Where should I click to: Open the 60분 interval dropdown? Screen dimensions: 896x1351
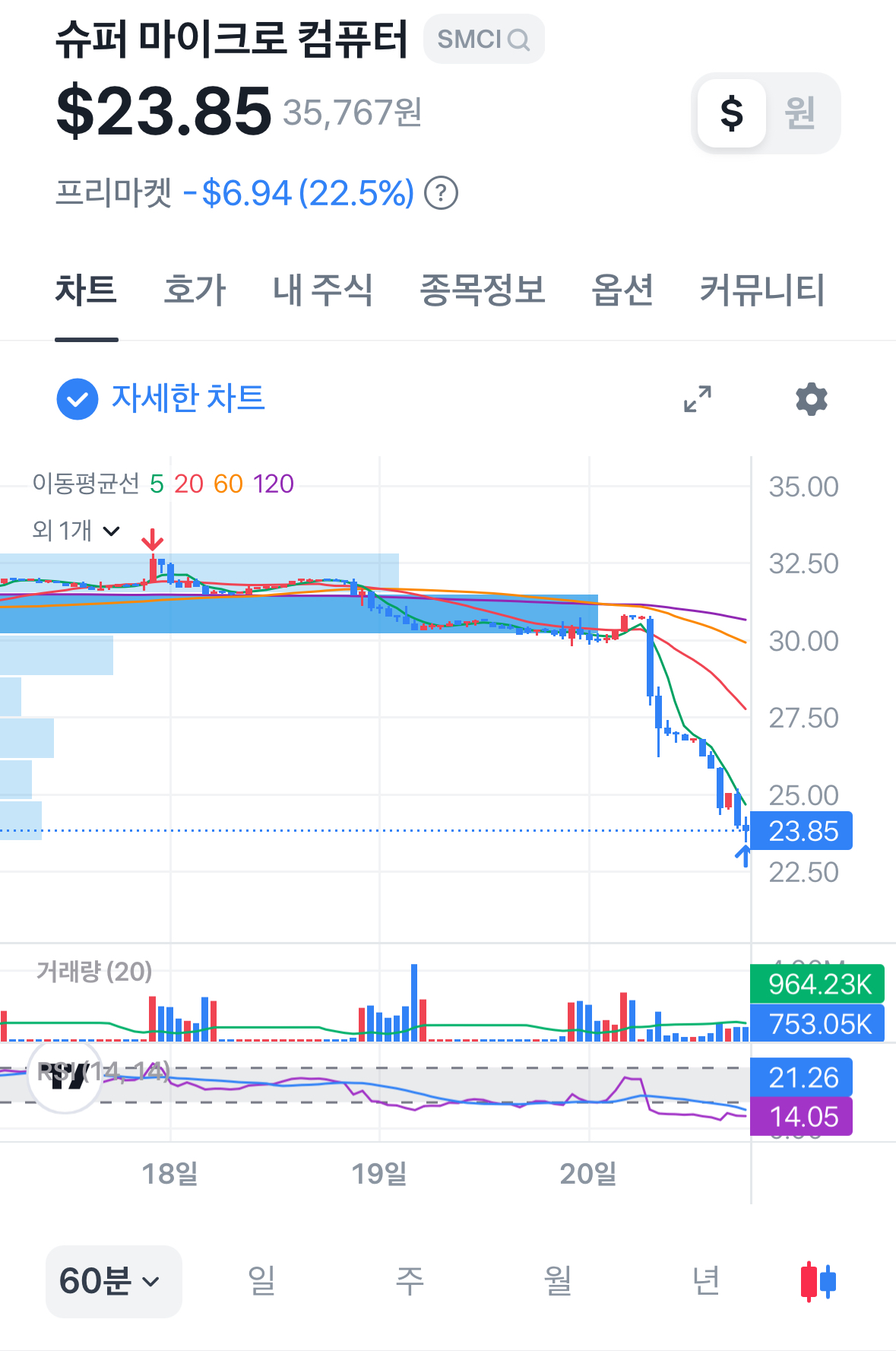click(114, 1281)
